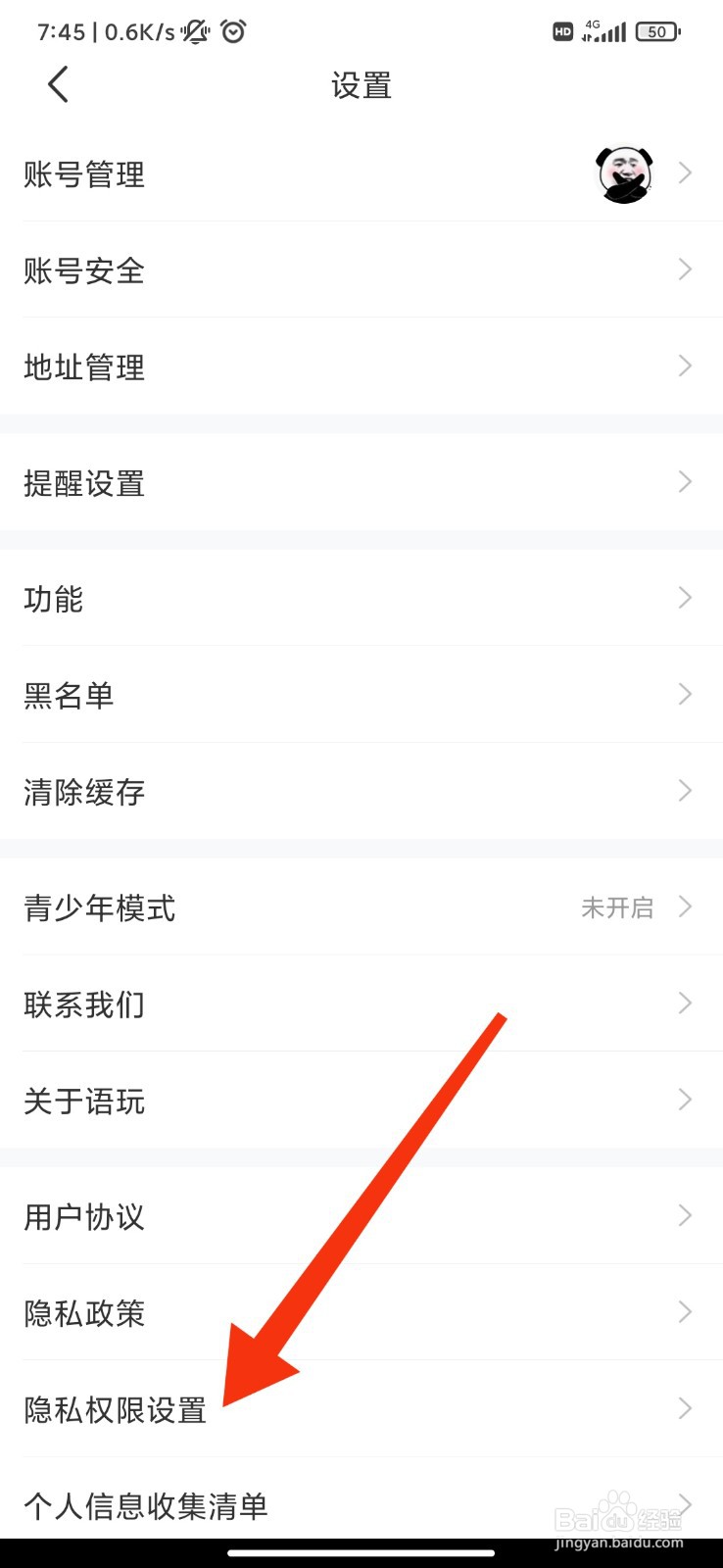Expand the 账号安全 entry via its chevron
The width and height of the screenshot is (723, 1568).
(684, 269)
